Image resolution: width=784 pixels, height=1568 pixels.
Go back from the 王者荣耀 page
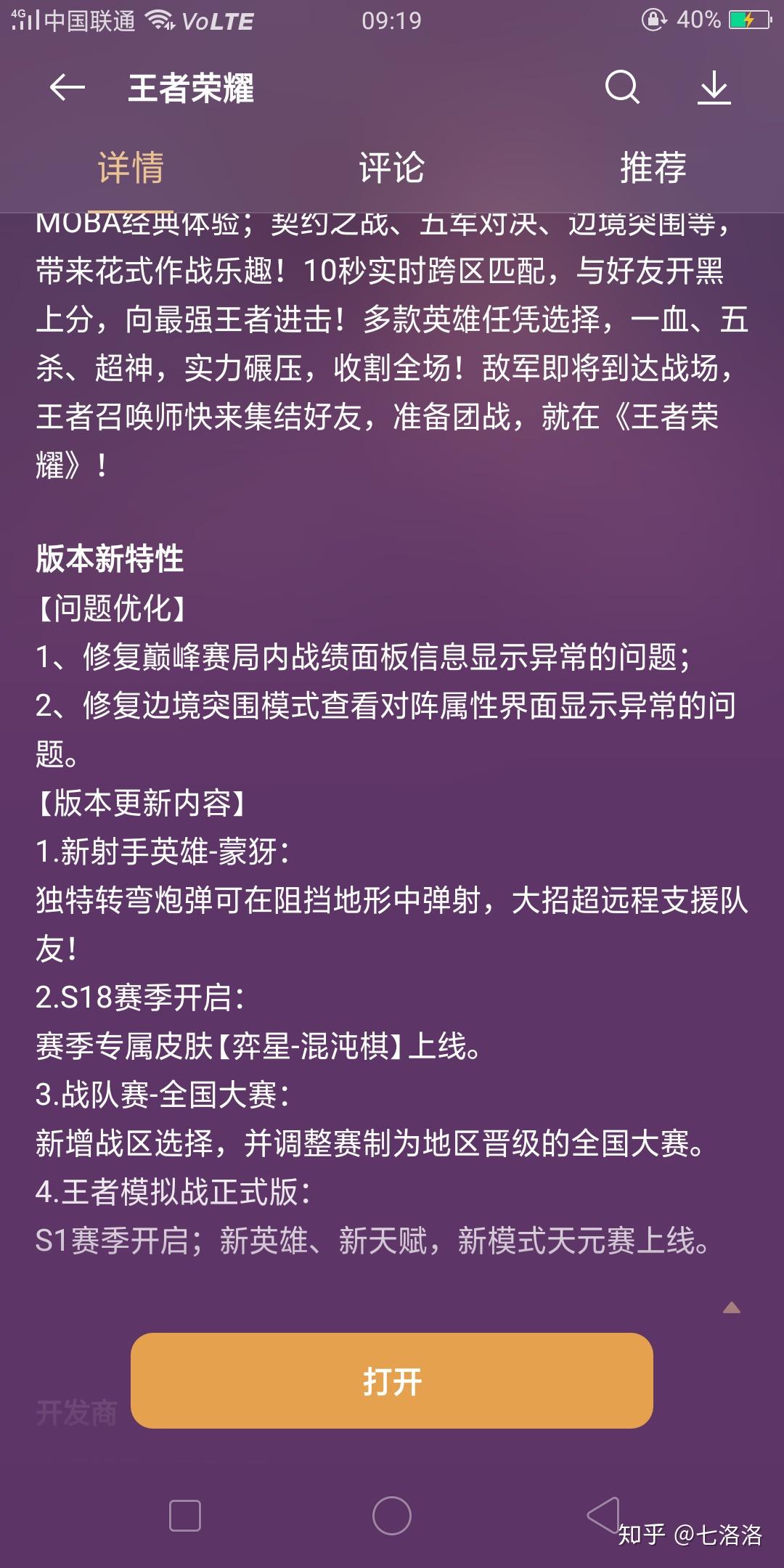tap(67, 88)
